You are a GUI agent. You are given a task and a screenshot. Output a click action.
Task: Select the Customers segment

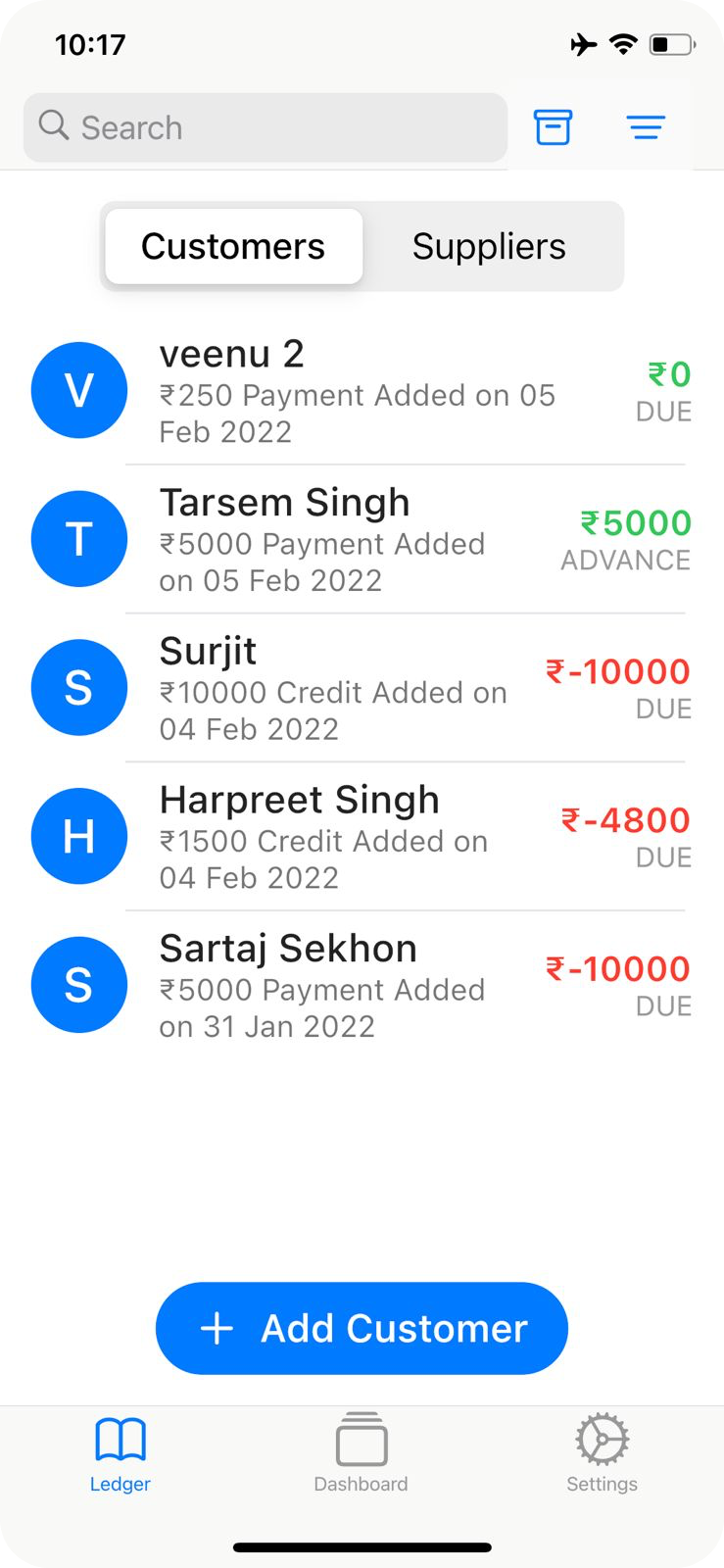(x=233, y=246)
